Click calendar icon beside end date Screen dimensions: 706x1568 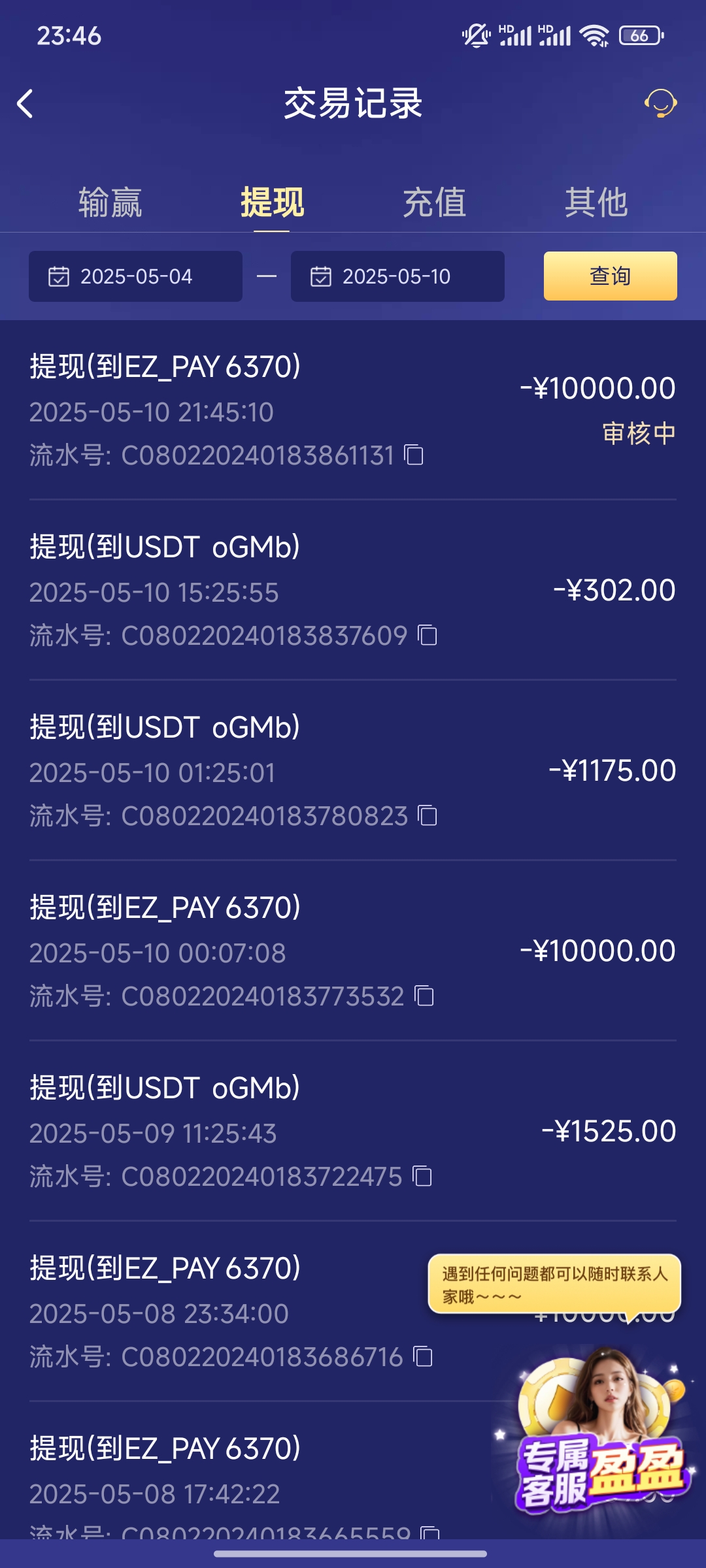[x=320, y=276]
